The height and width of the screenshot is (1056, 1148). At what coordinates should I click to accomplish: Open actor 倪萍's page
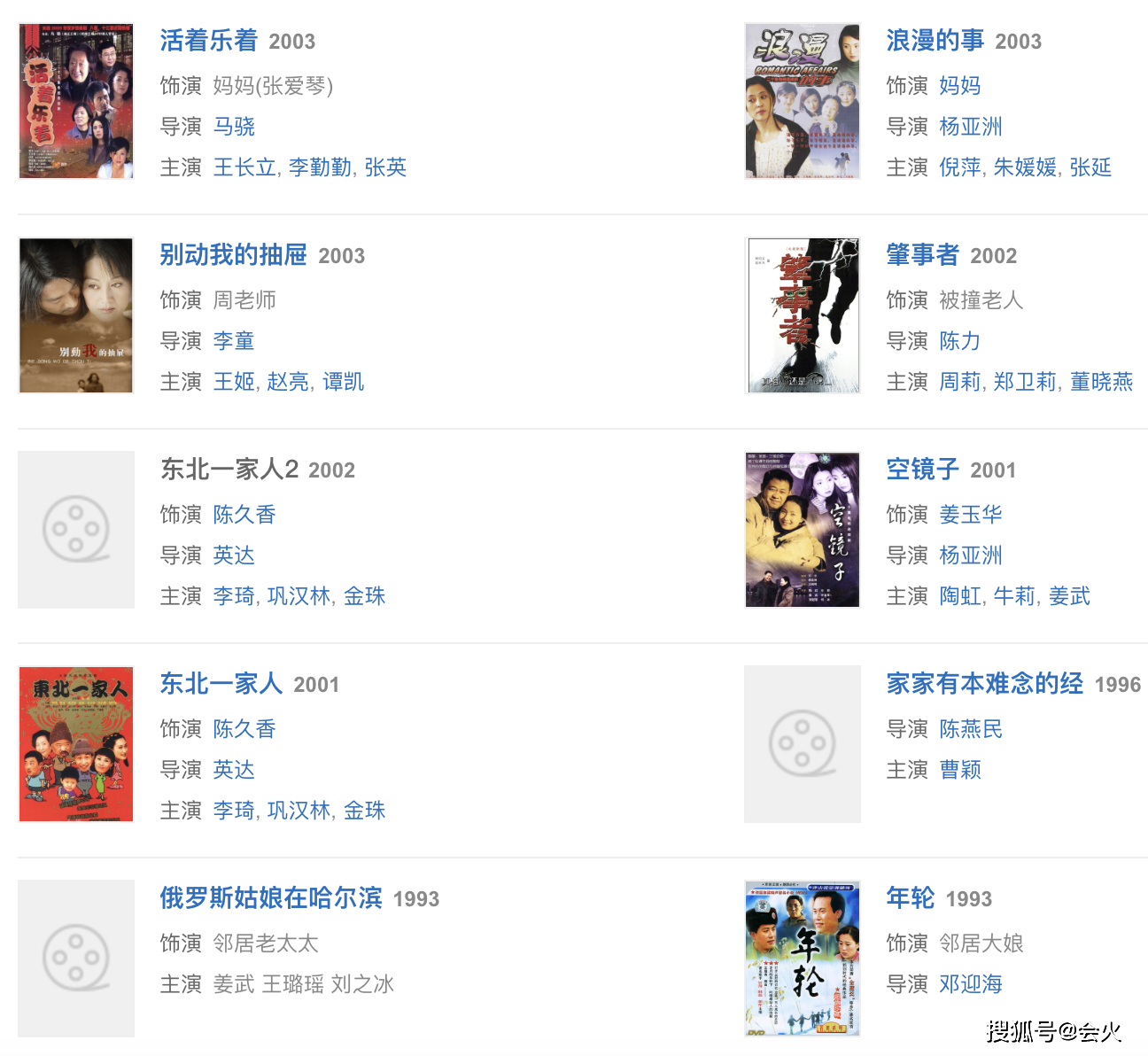[960, 167]
